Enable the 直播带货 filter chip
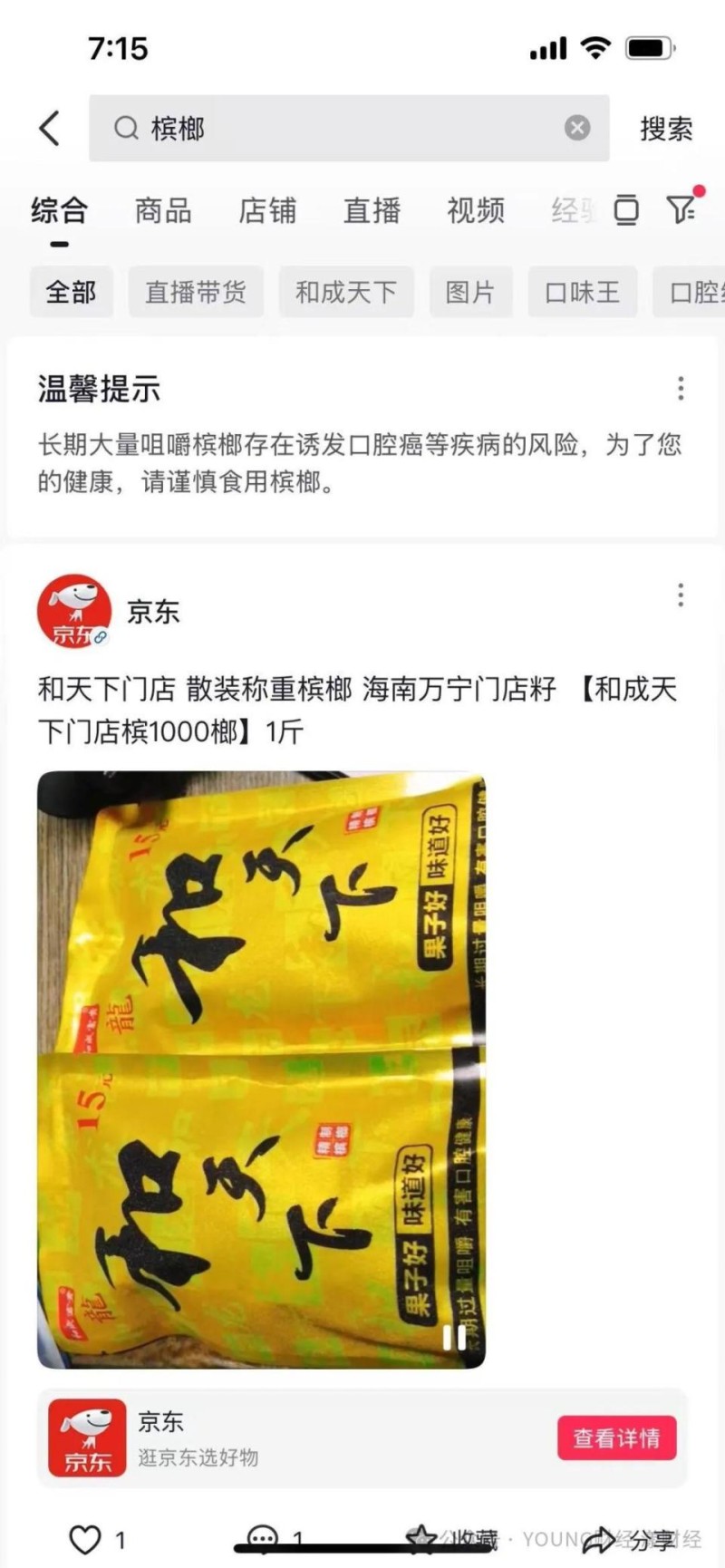725x1568 pixels. [x=196, y=292]
